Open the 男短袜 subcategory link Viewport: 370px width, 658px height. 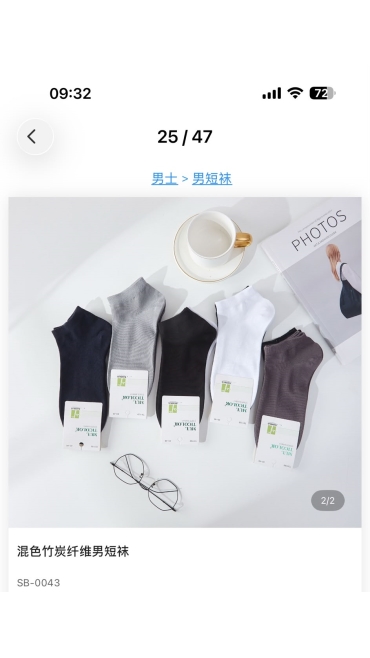212,179
